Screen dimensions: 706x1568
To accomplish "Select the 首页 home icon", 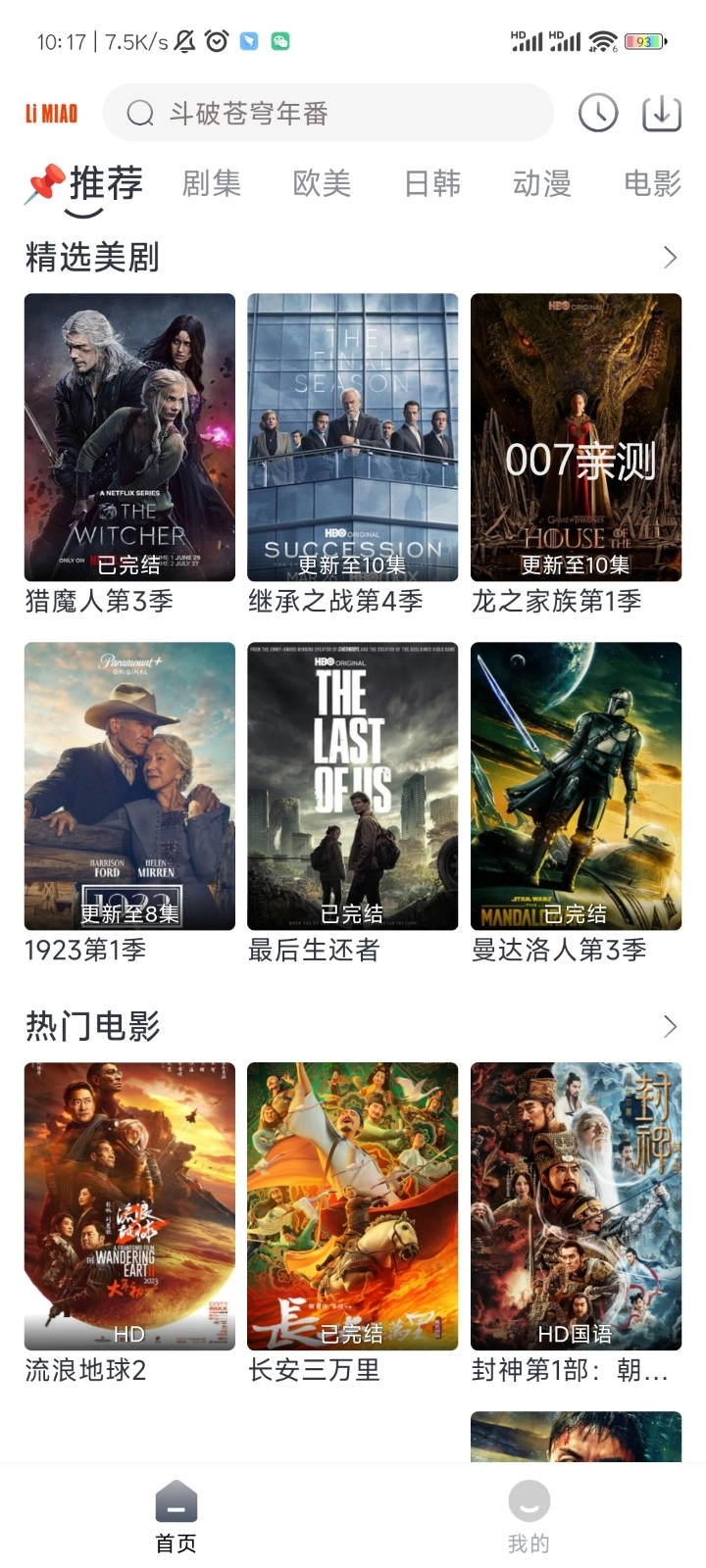I will (x=176, y=1500).
